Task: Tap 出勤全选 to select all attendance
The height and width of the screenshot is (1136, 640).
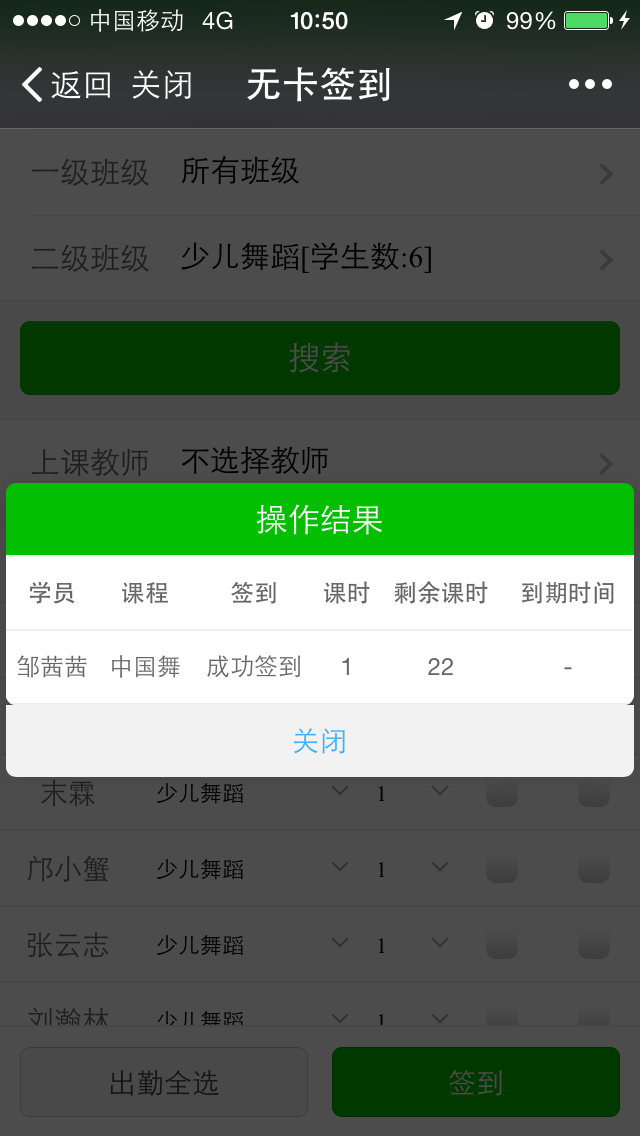Action: point(164,1082)
